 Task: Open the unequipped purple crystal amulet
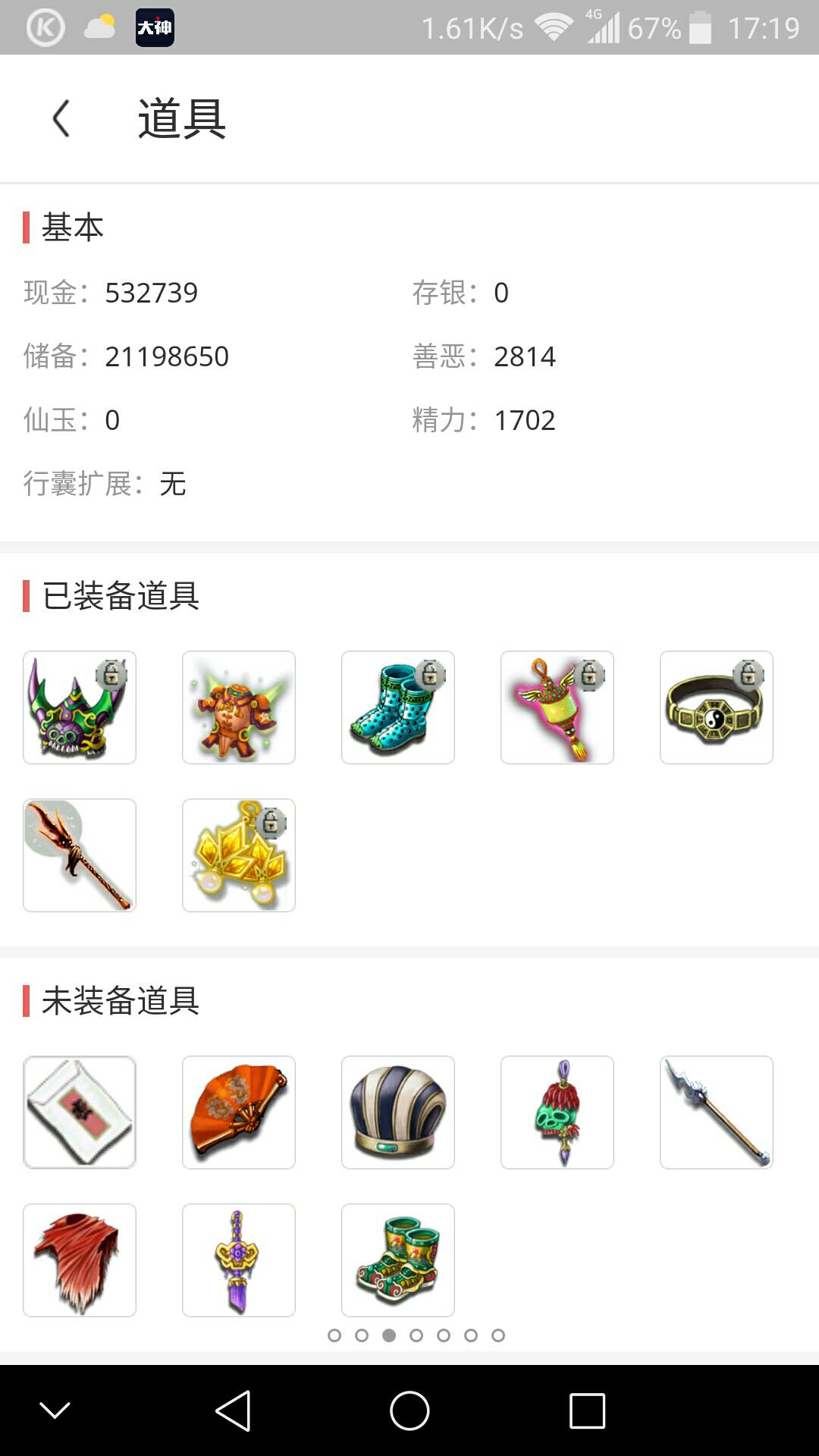[x=239, y=1260]
